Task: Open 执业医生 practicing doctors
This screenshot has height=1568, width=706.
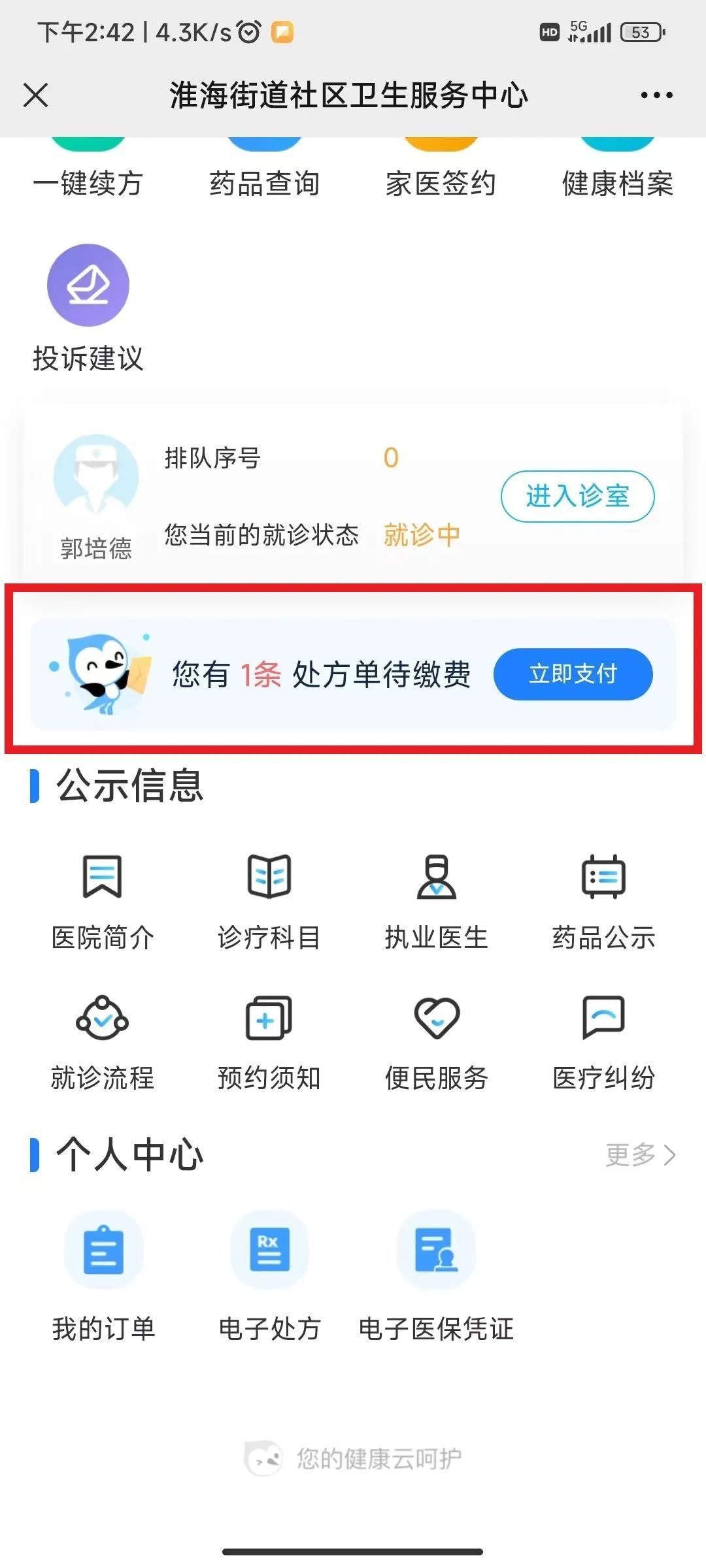Action: tap(436, 900)
